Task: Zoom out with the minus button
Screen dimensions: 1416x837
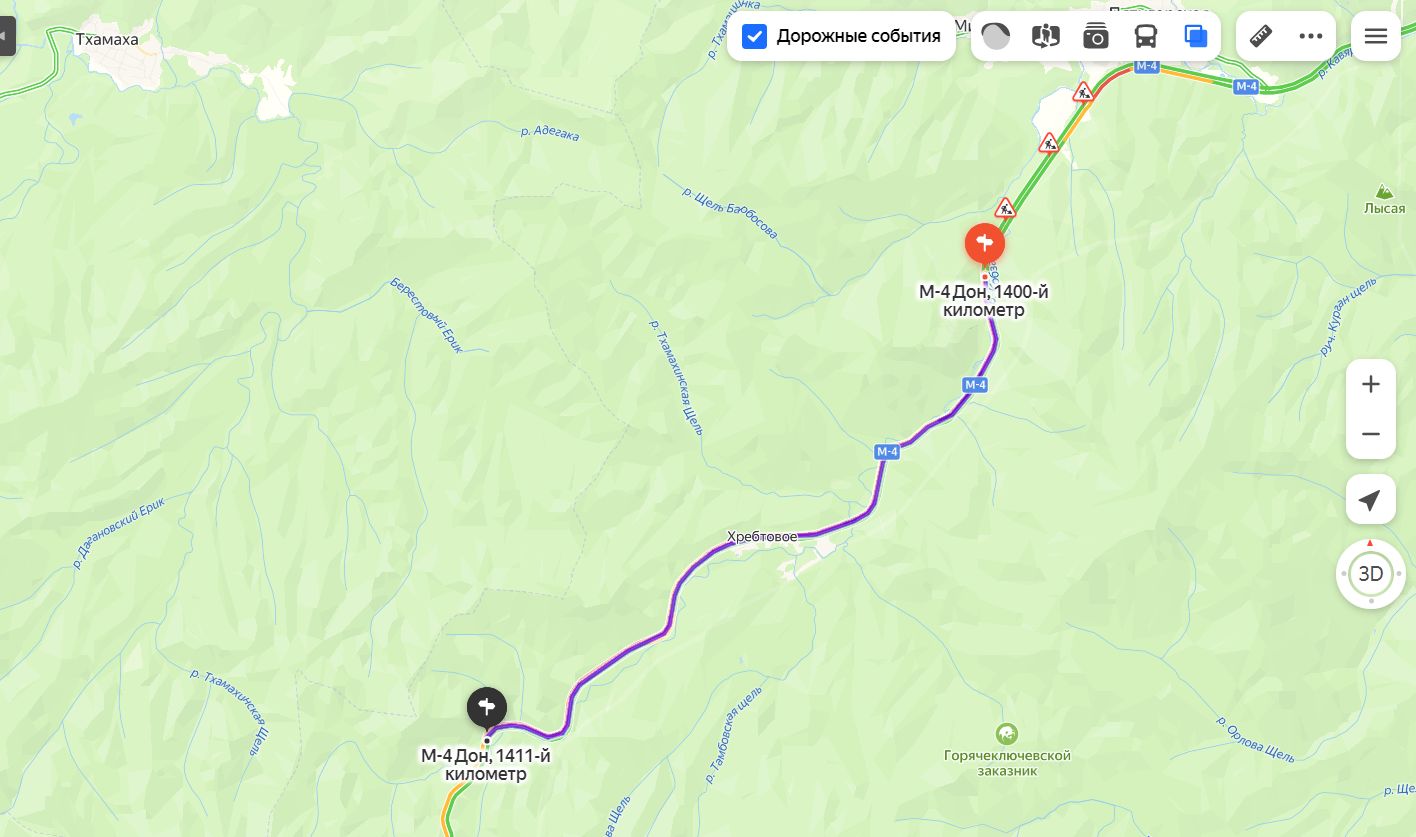Action: [x=1371, y=434]
